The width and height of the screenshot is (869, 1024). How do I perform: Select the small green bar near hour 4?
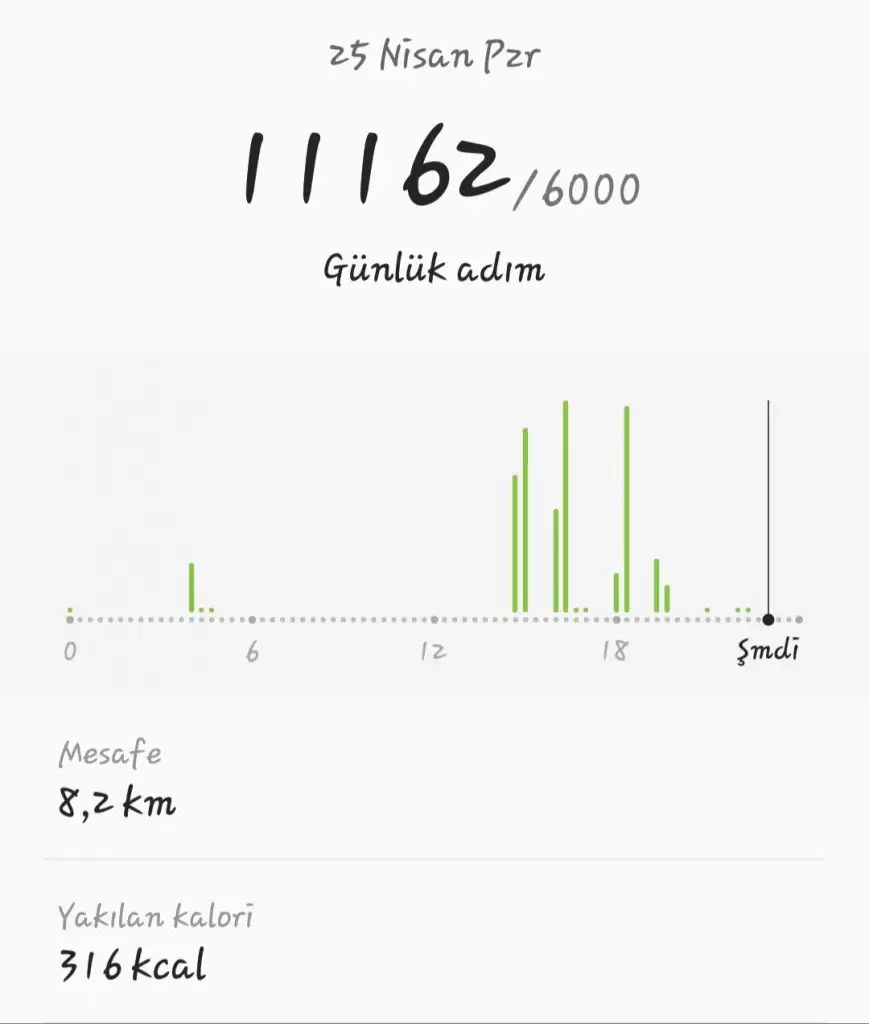(191, 585)
